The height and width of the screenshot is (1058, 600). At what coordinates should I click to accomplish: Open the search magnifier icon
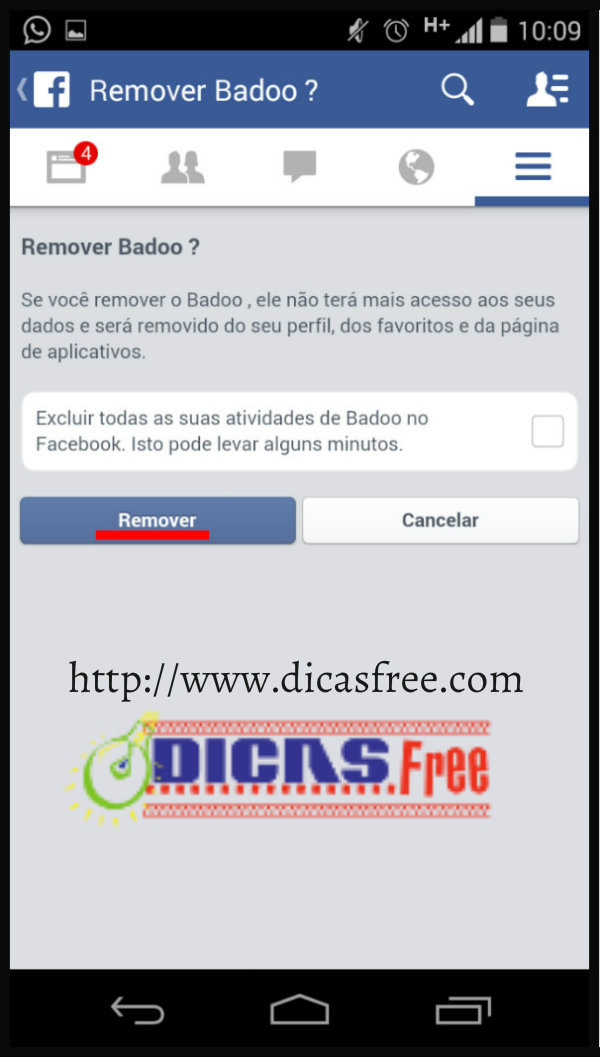point(457,90)
